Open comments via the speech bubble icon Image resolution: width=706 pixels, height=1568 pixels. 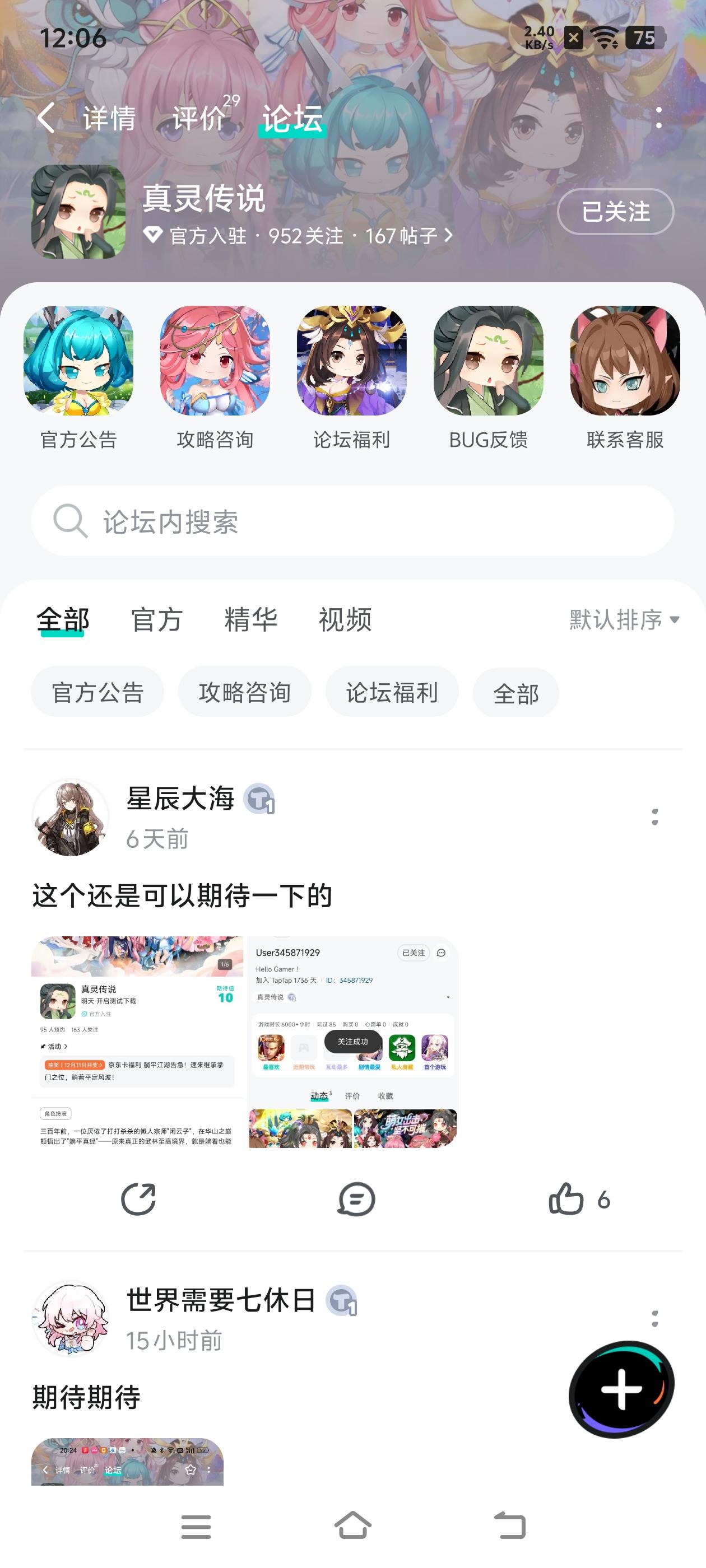[356, 1198]
